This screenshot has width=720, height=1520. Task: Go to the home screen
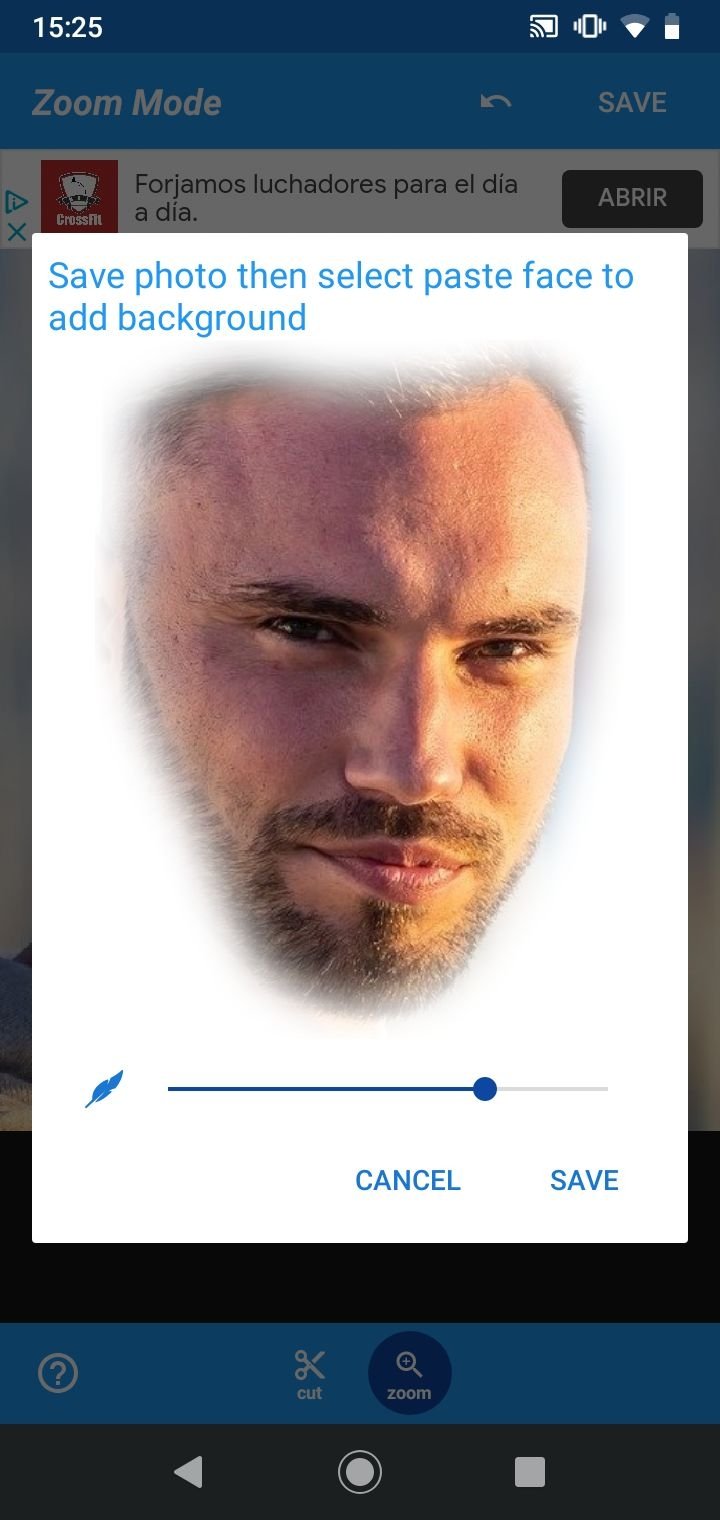(x=360, y=1472)
